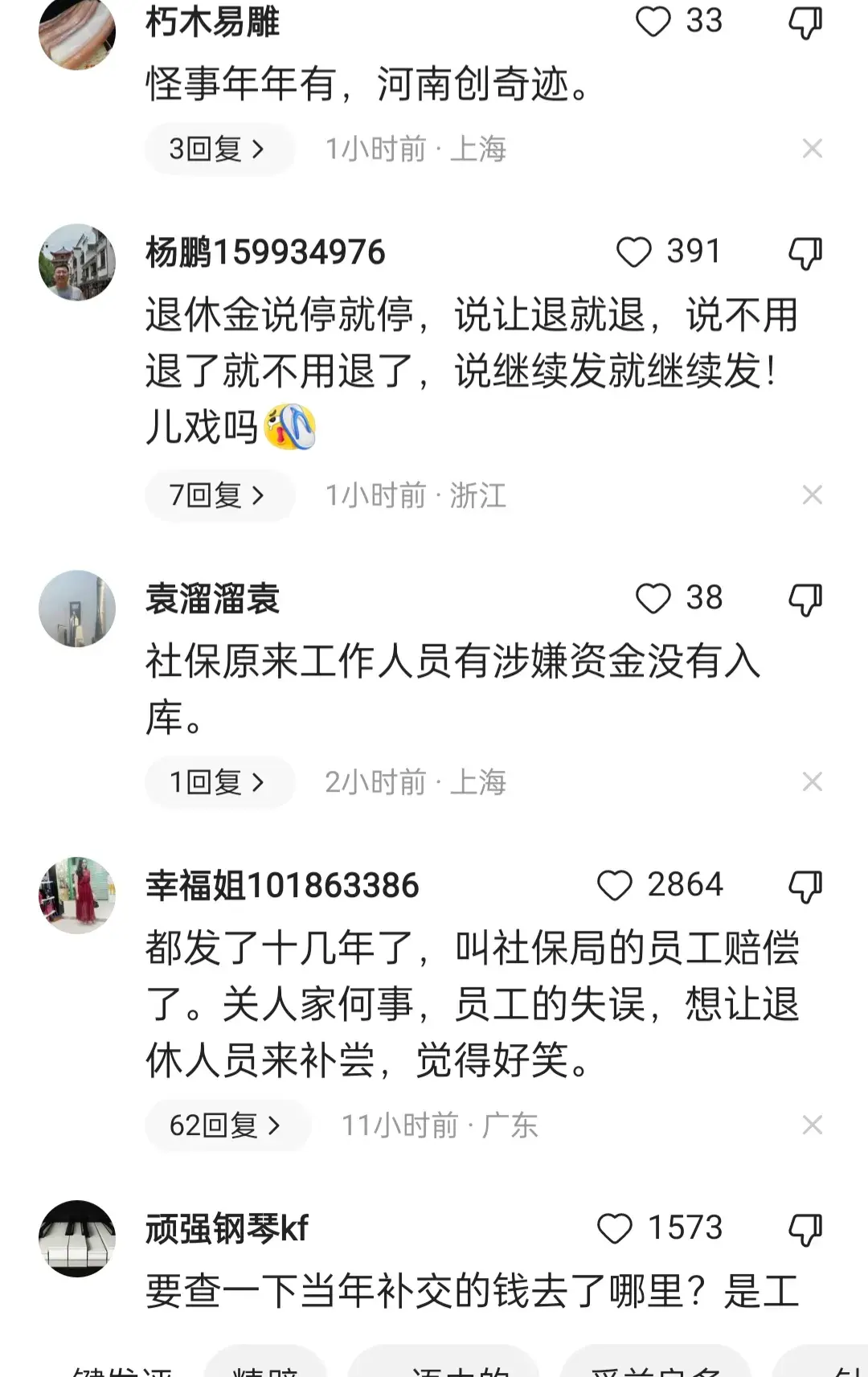Open 顽强钢琴kf's profile avatar
Viewport: 868px width, 1377px height.
click(x=77, y=1239)
